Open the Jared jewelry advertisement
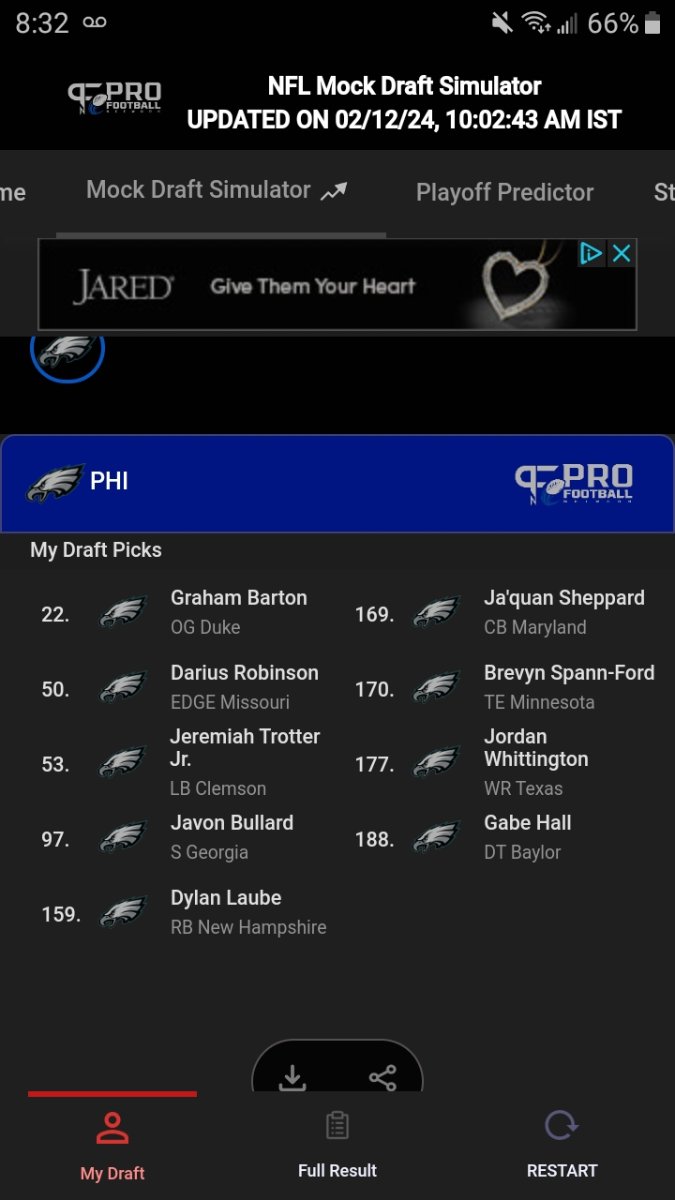This screenshot has height=1200, width=675. [312, 287]
